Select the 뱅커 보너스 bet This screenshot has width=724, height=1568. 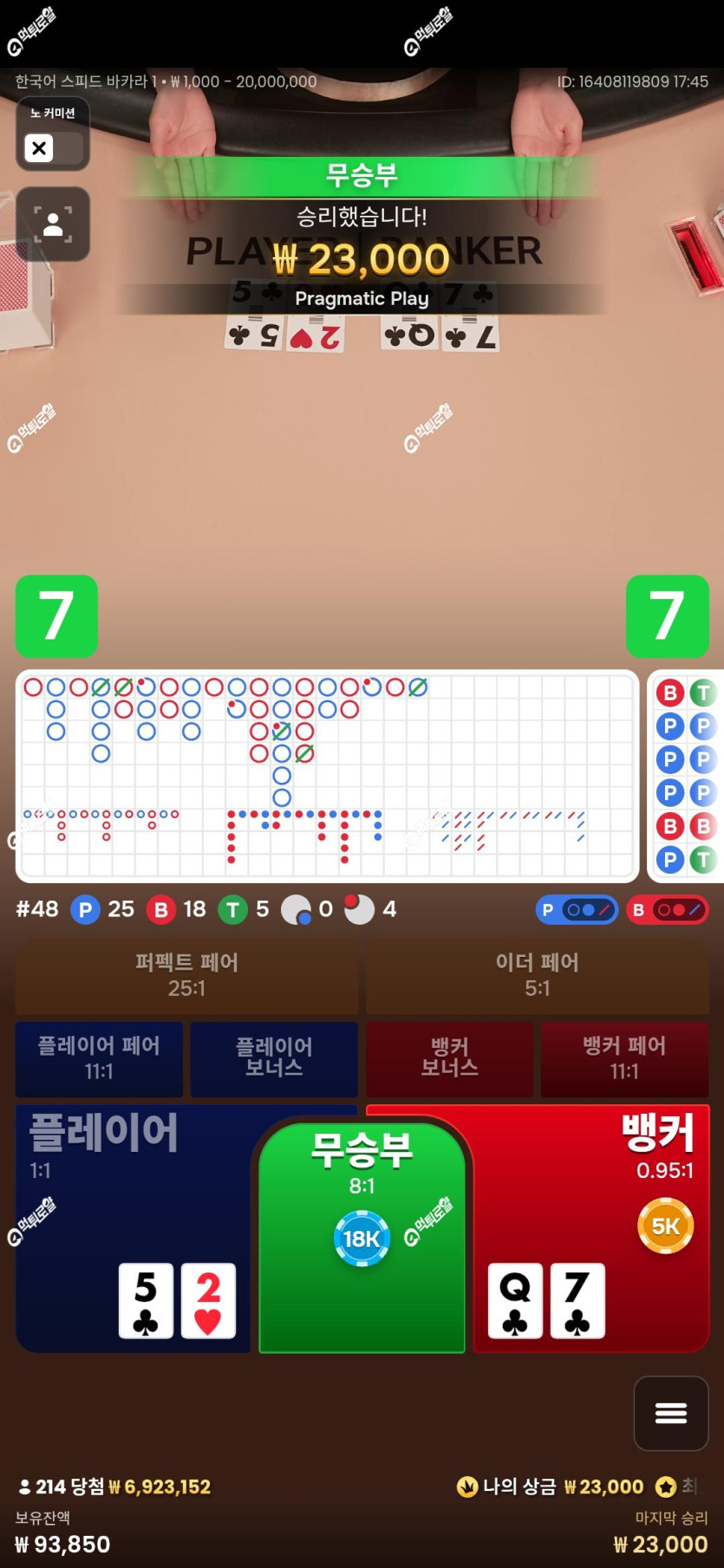tap(449, 1058)
